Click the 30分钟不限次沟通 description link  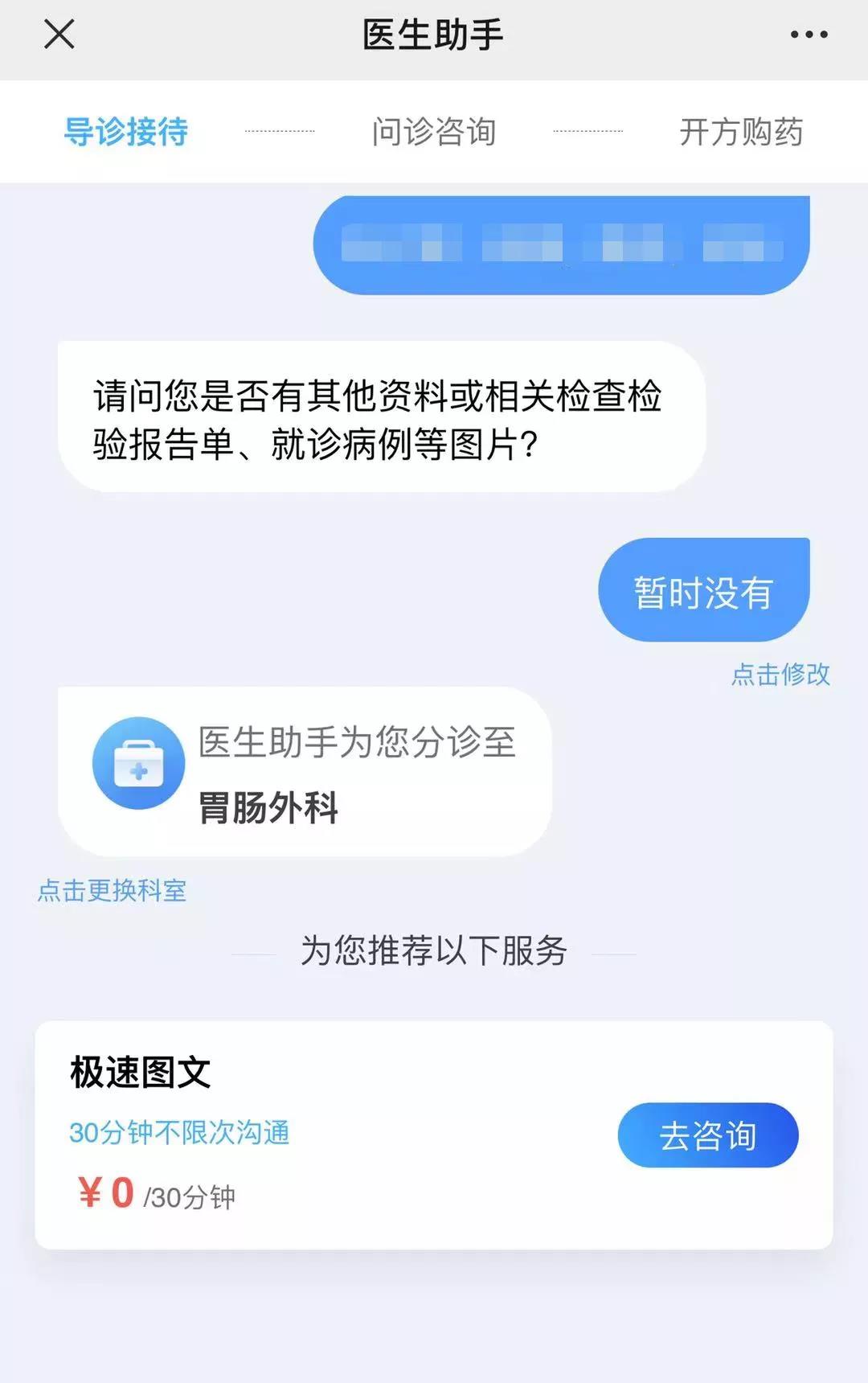tap(180, 1132)
